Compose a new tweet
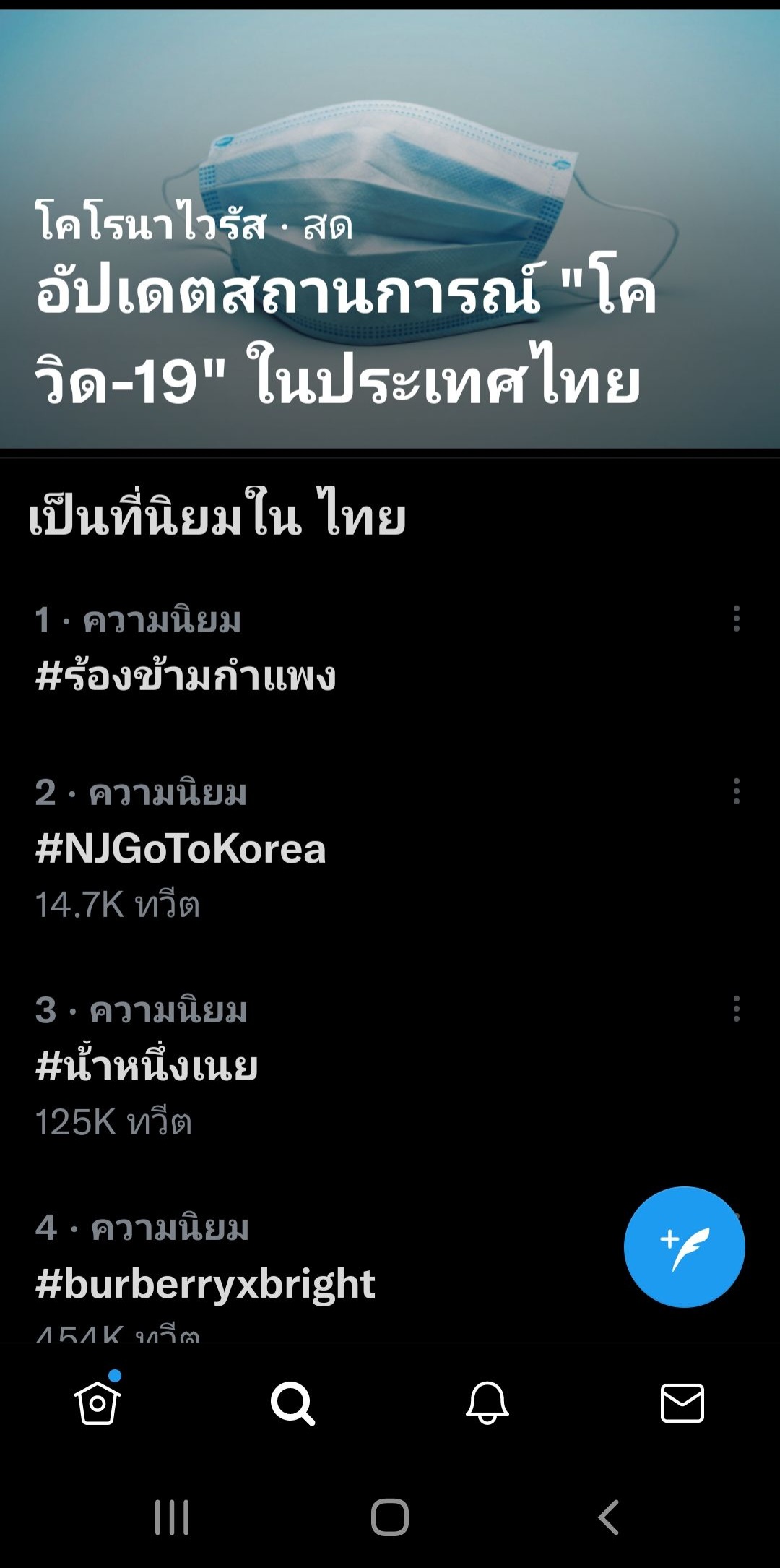This screenshot has height=1568, width=780. pyautogui.click(x=684, y=1246)
